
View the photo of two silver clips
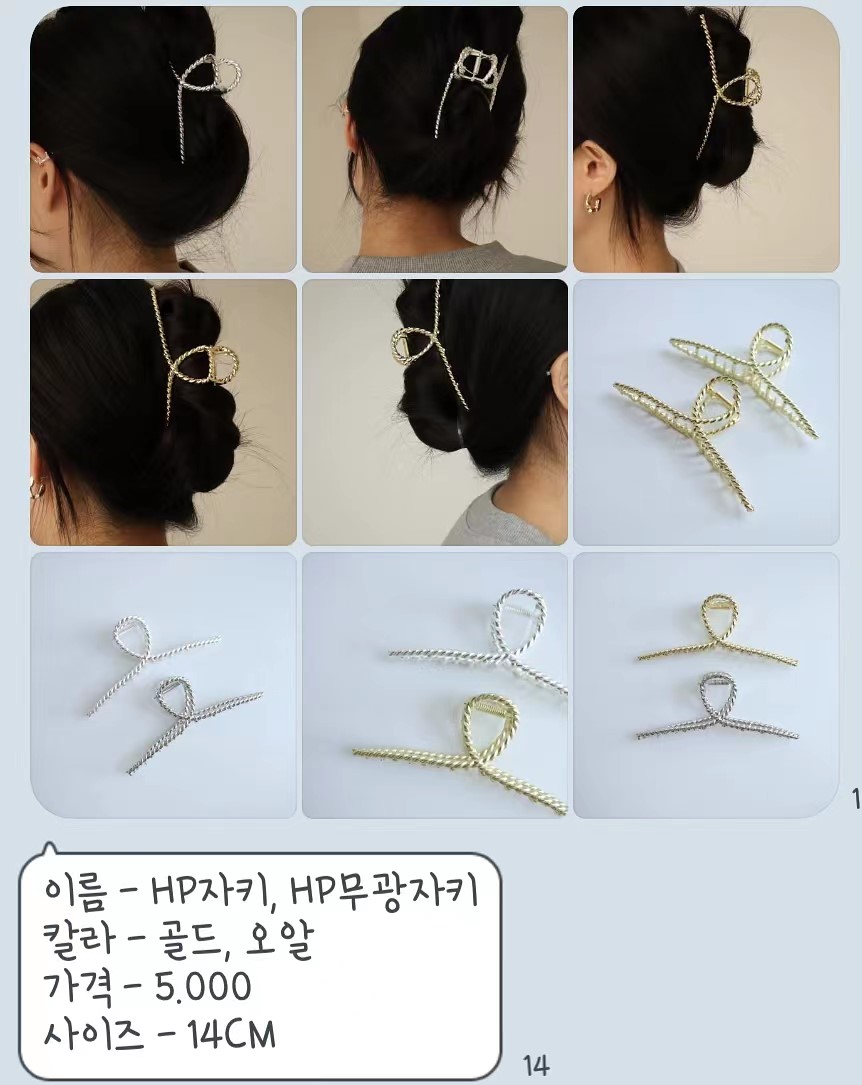coord(164,685)
